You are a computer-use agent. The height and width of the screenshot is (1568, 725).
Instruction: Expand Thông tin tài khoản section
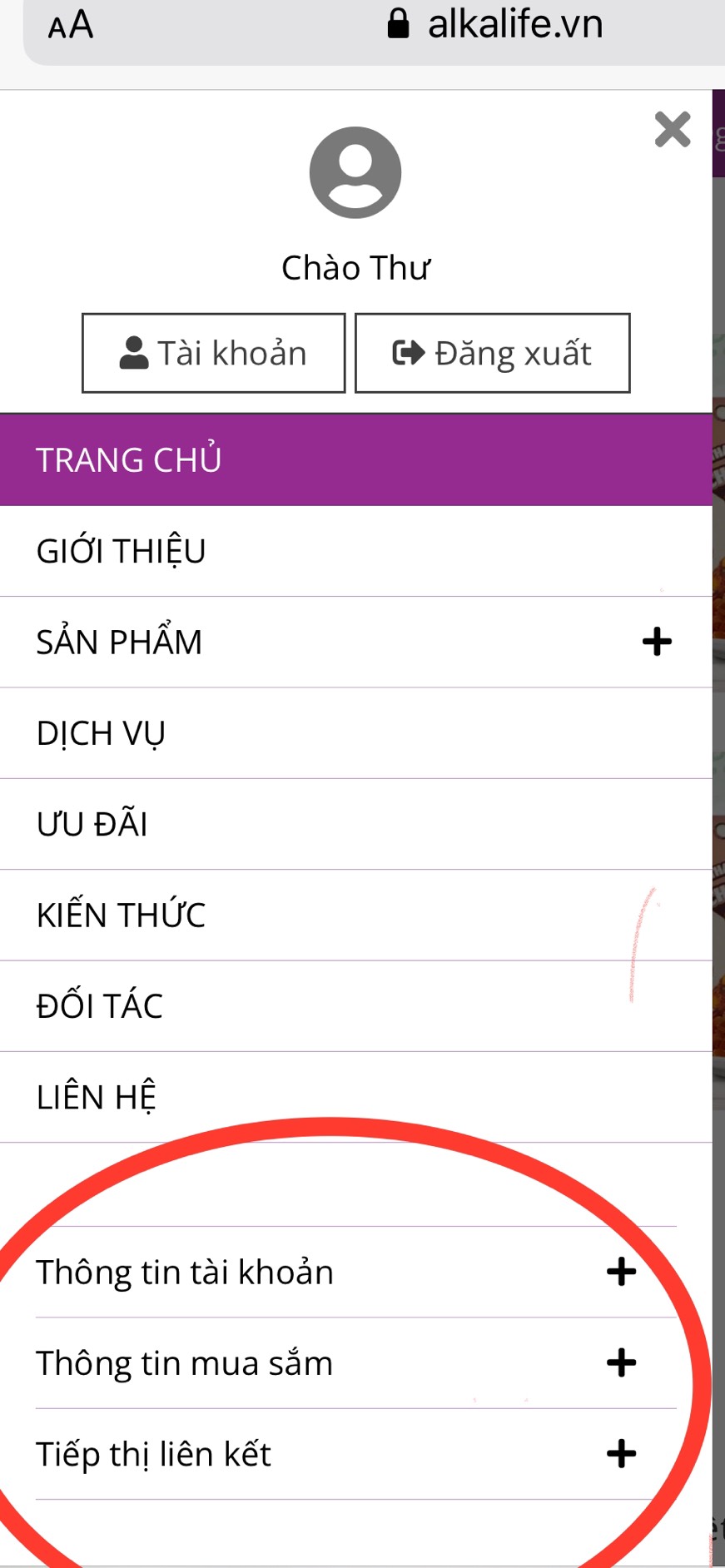(x=621, y=1272)
